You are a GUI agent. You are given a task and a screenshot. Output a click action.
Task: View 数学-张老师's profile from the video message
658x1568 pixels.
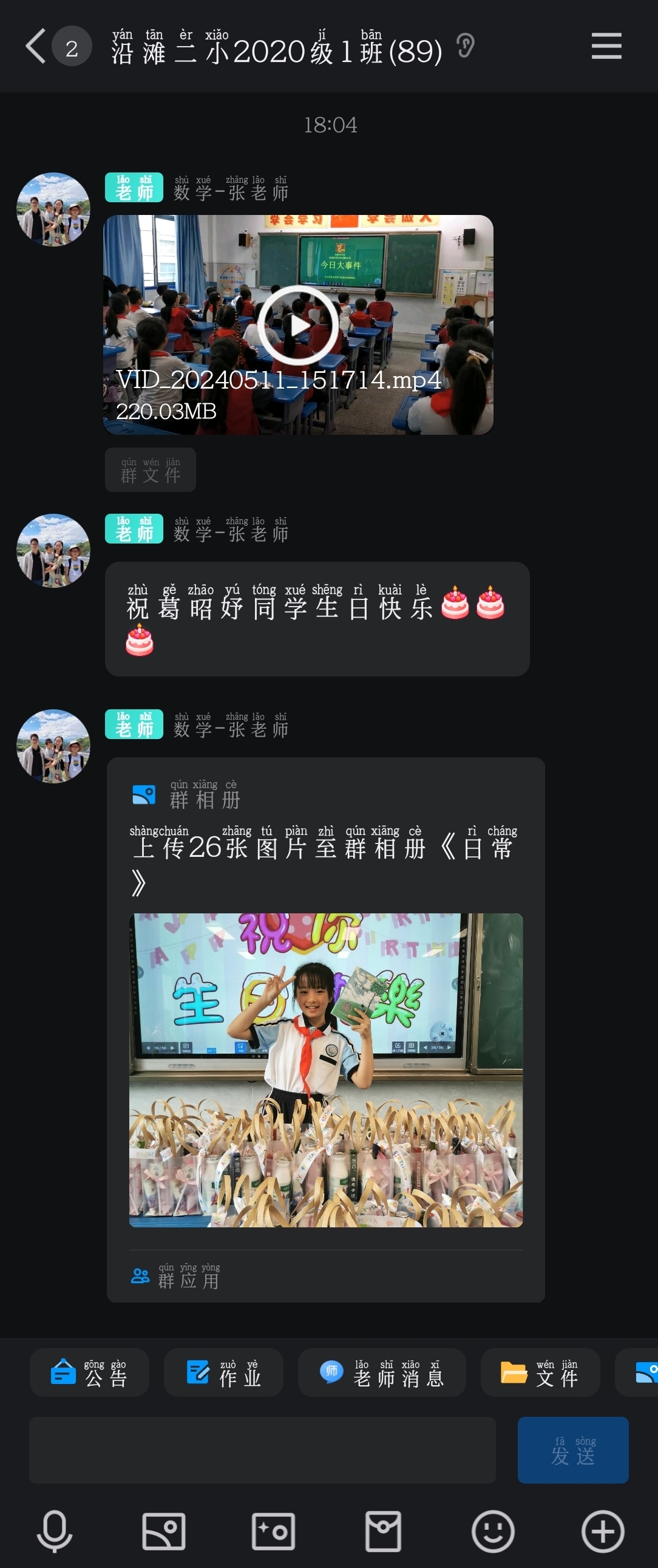click(x=53, y=210)
